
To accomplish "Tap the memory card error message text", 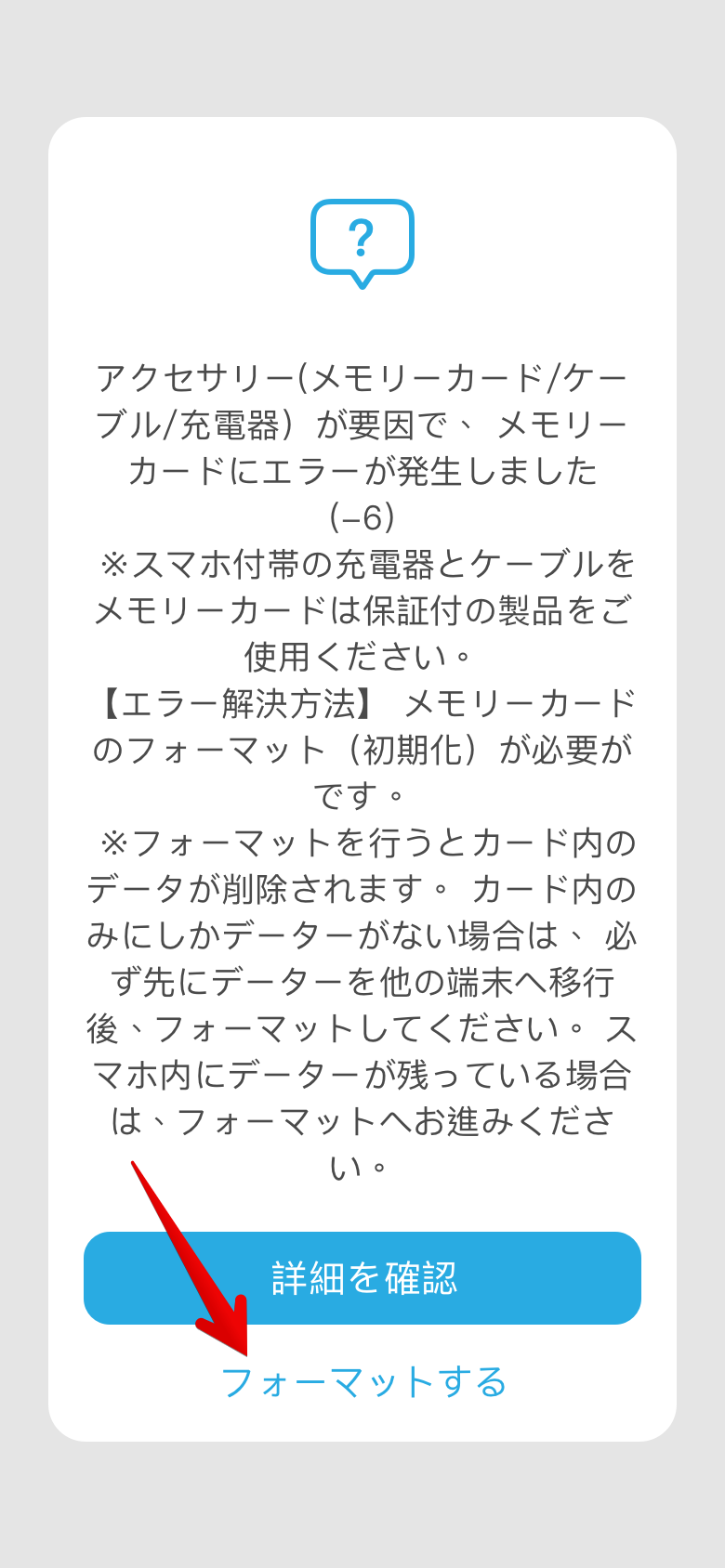I will tap(362, 418).
